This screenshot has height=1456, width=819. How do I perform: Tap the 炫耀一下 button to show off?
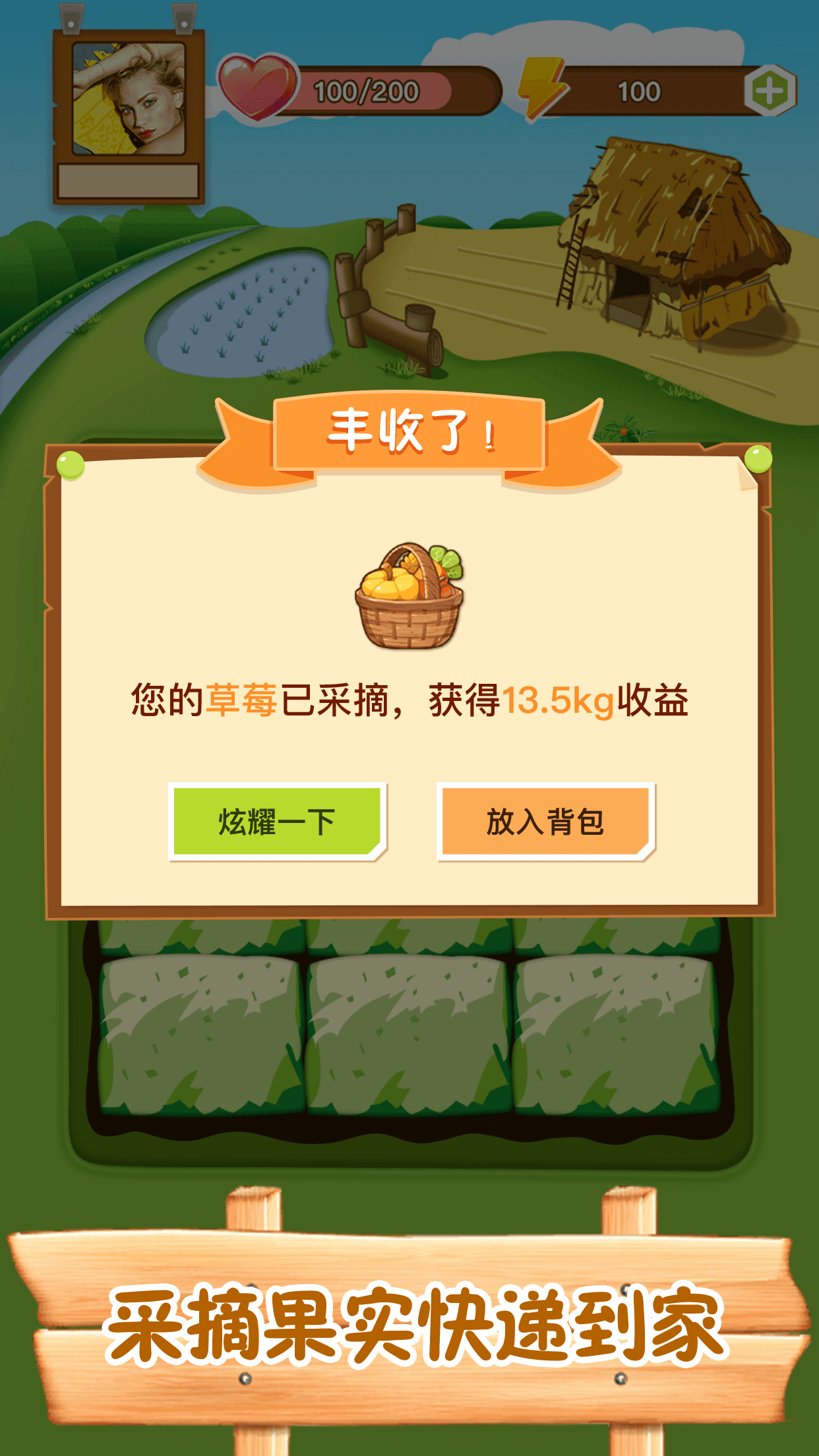277,822
